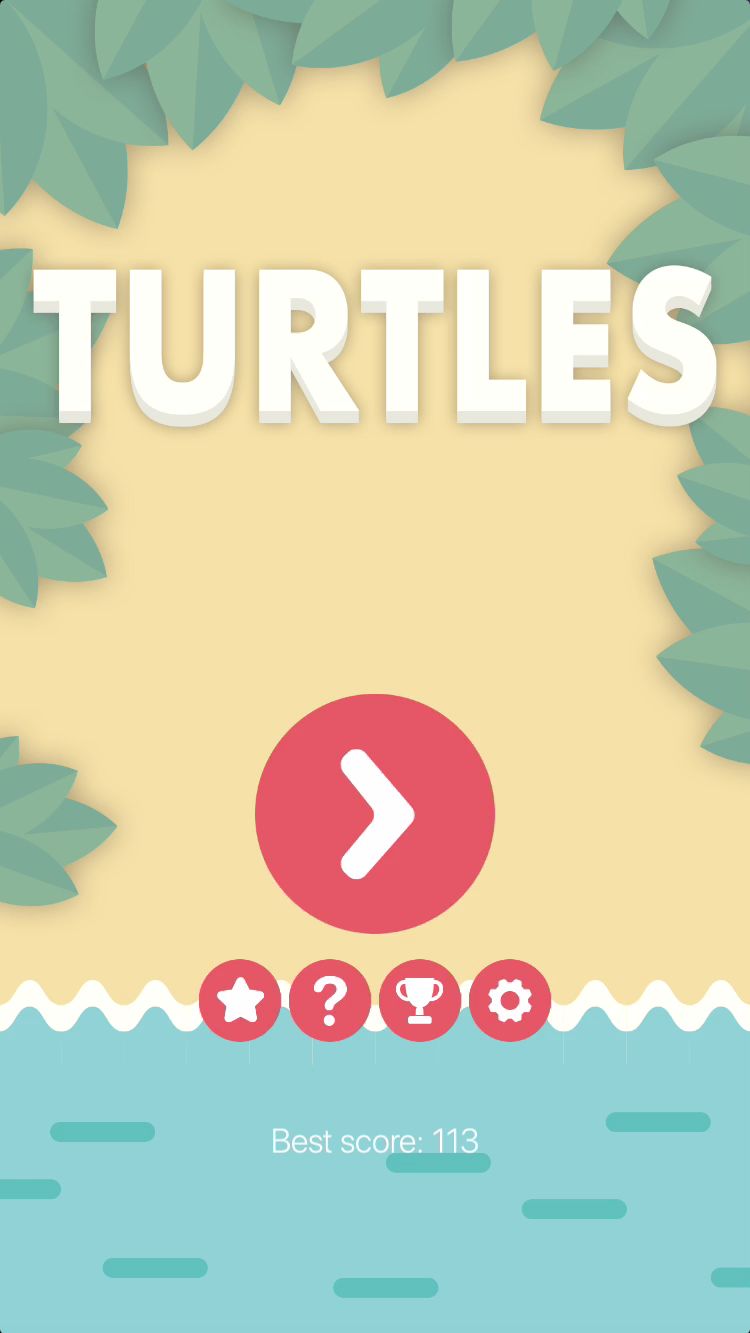Viewport: 750px width, 1333px height.
Task: Tap the star rate icon
Action: (x=240, y=1000)
